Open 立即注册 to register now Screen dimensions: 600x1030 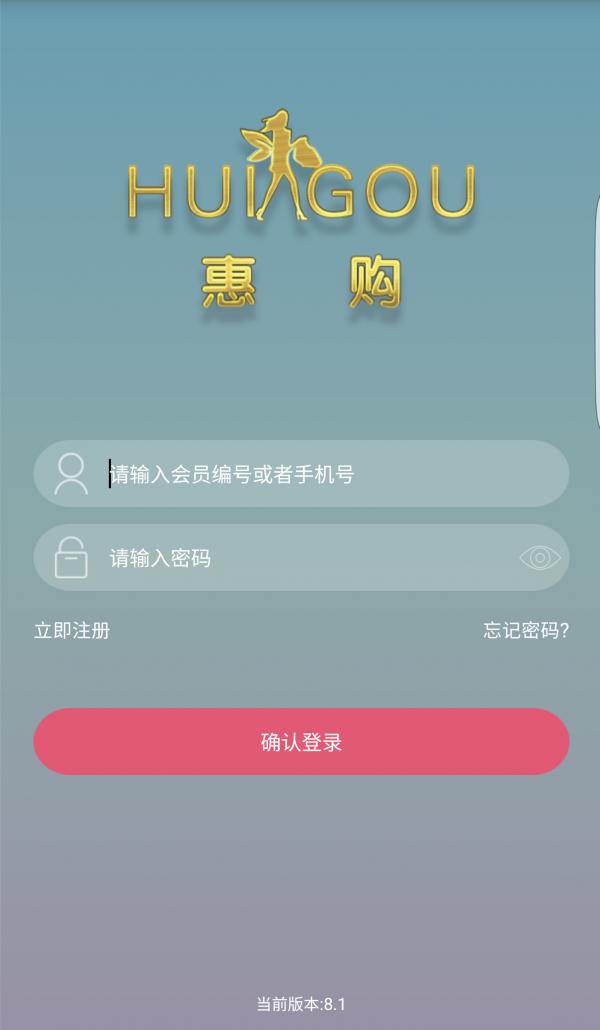tap(72, 630)
